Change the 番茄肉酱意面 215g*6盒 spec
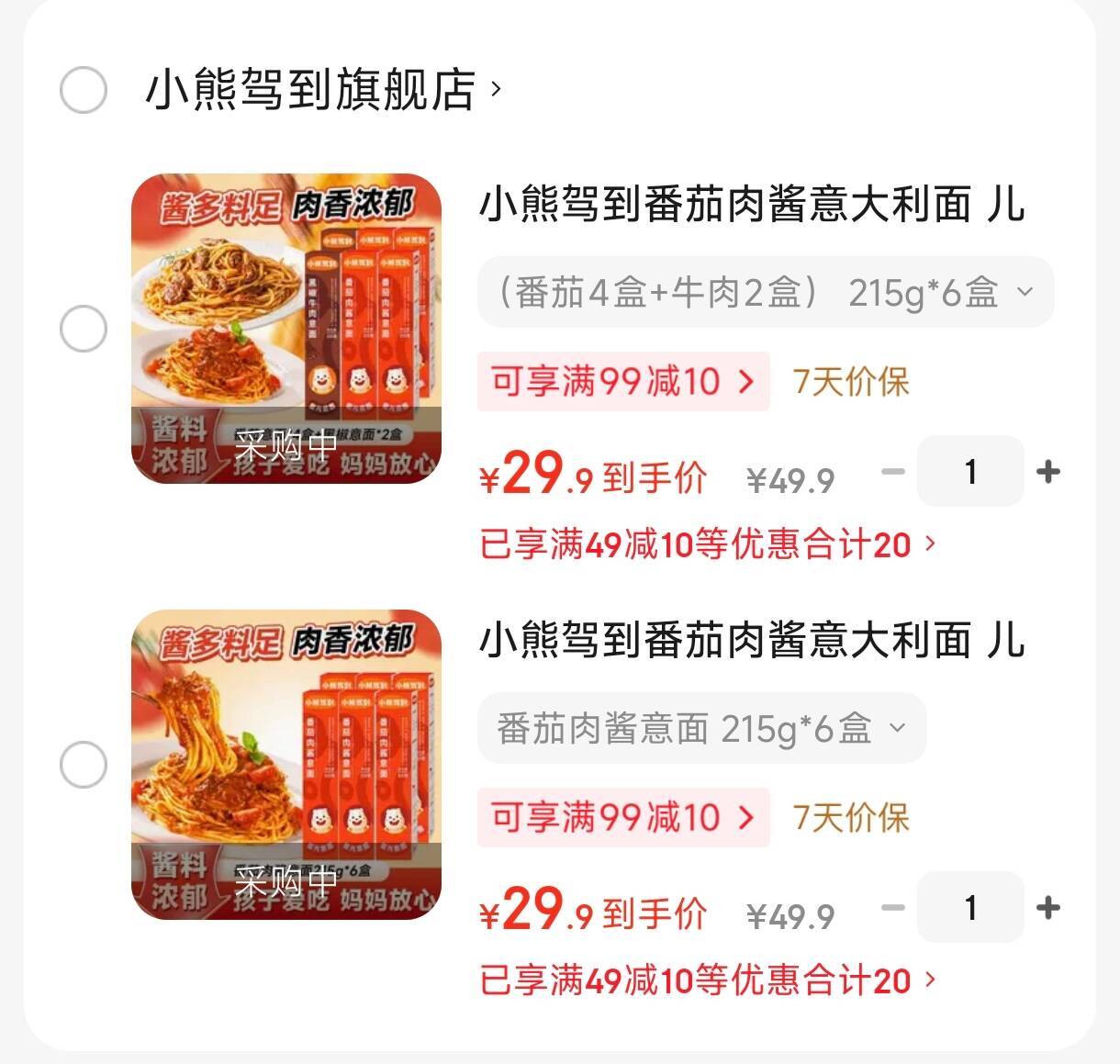 (x=701, y=729)
